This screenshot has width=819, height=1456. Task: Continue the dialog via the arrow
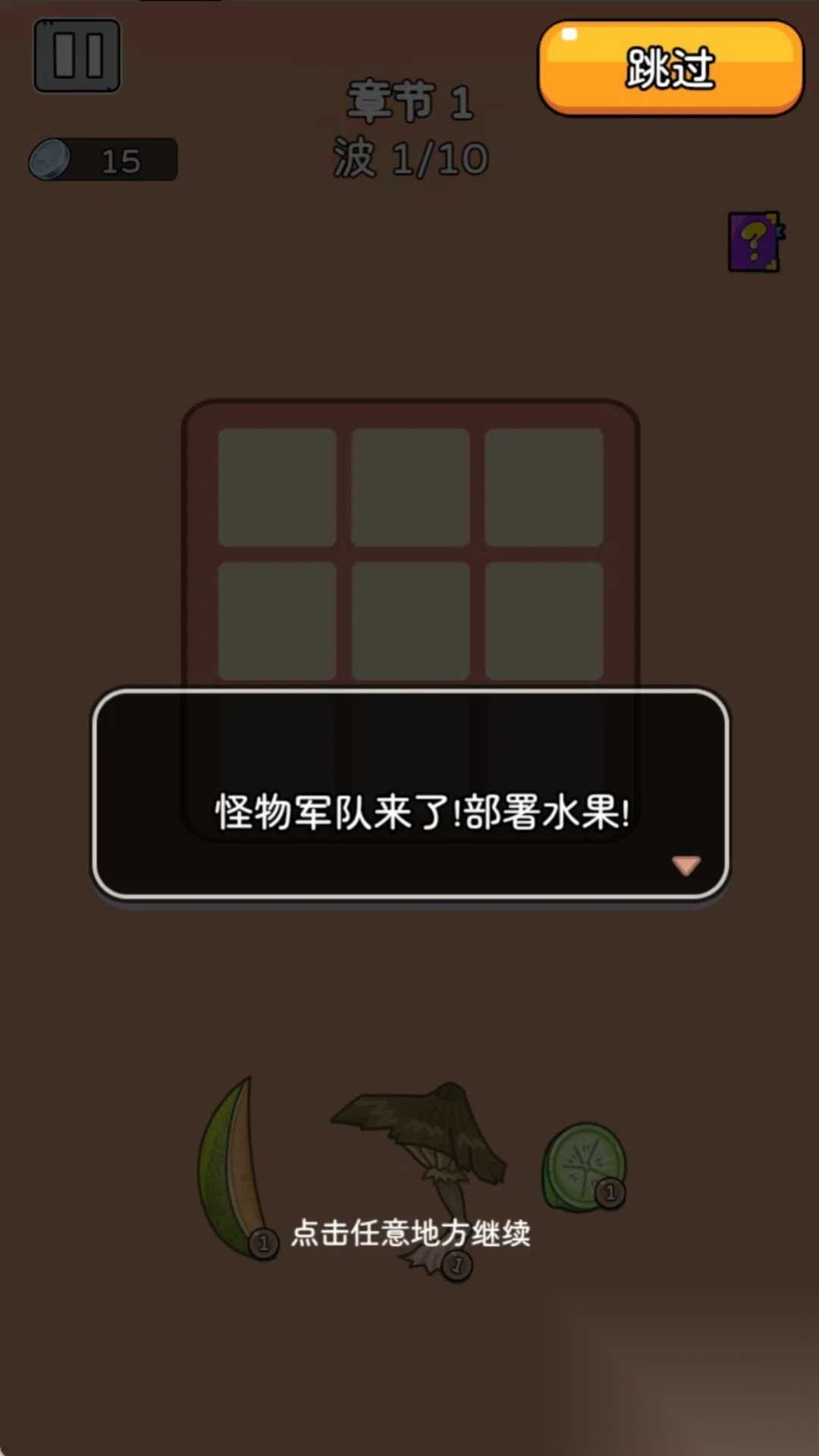coord(686,865)
